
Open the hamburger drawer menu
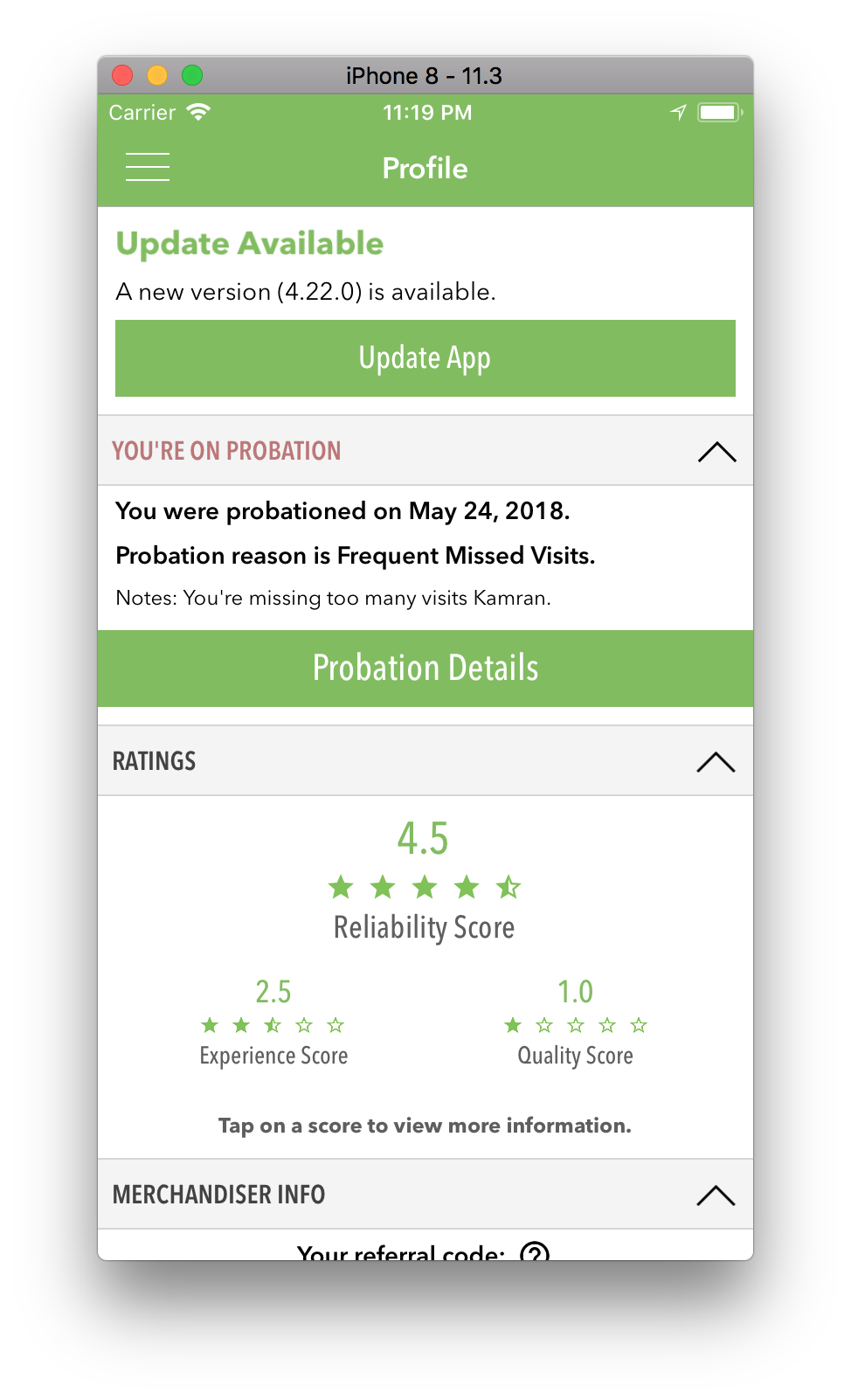tap(148, 167)
